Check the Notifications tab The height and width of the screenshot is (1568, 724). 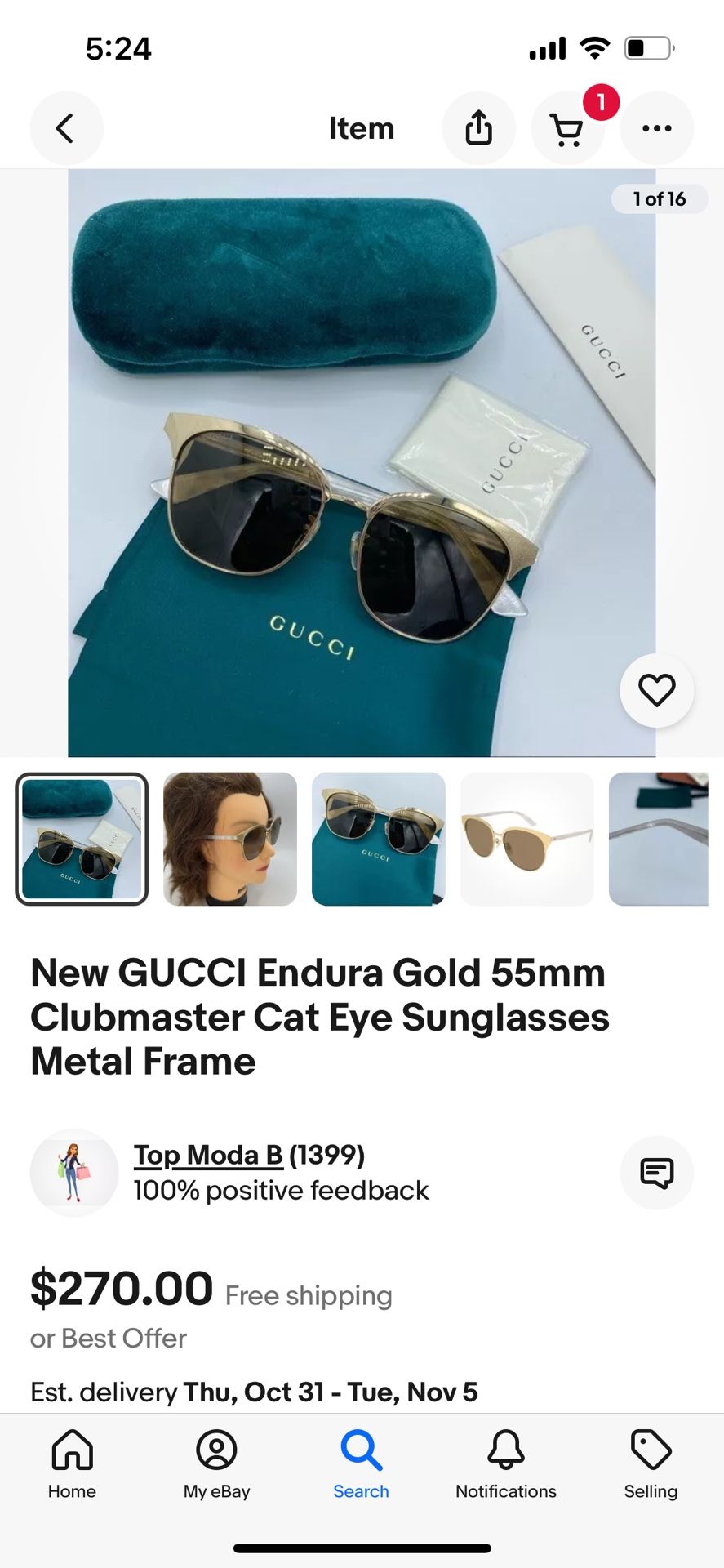coord(506,1464)
